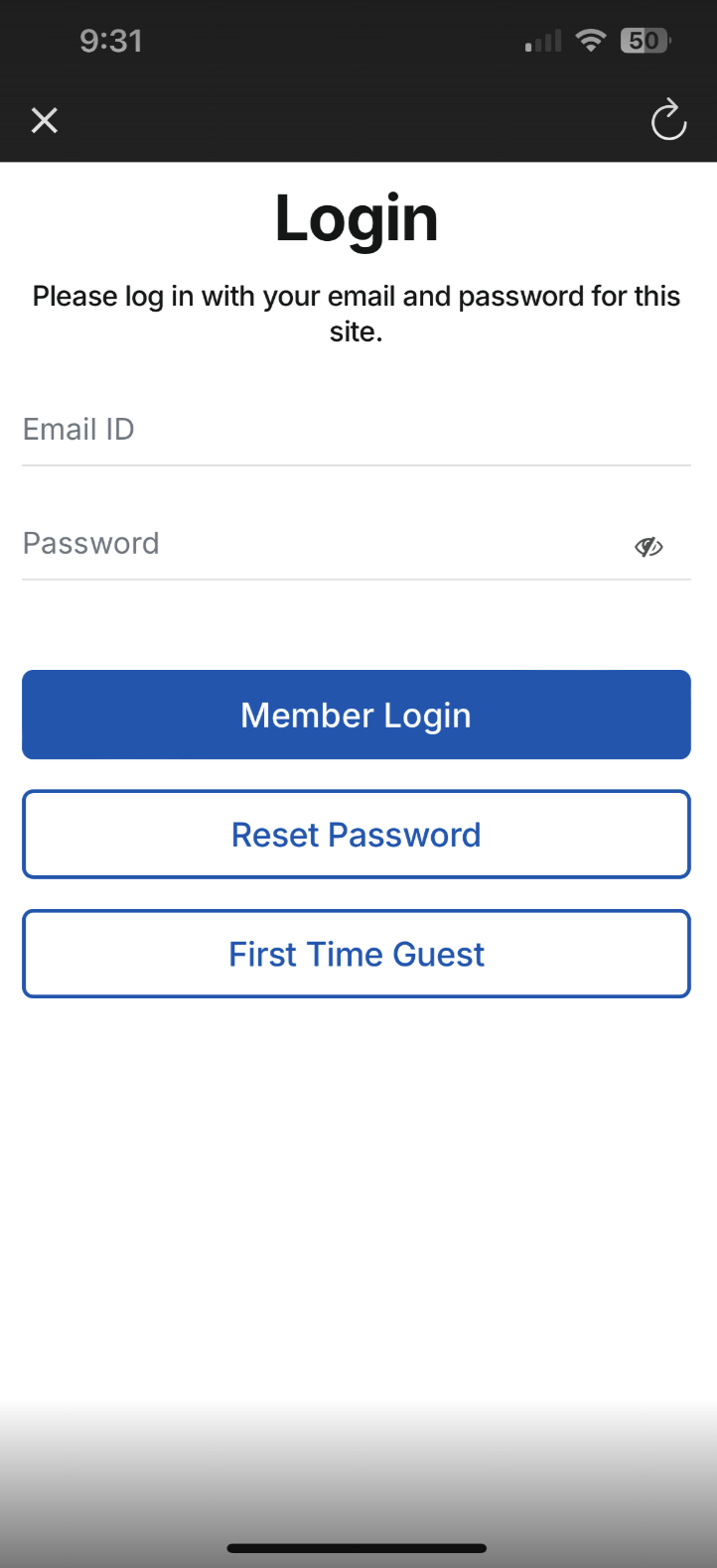
Task: Click the cellular signal indicator
Action: tap(540, 41)
